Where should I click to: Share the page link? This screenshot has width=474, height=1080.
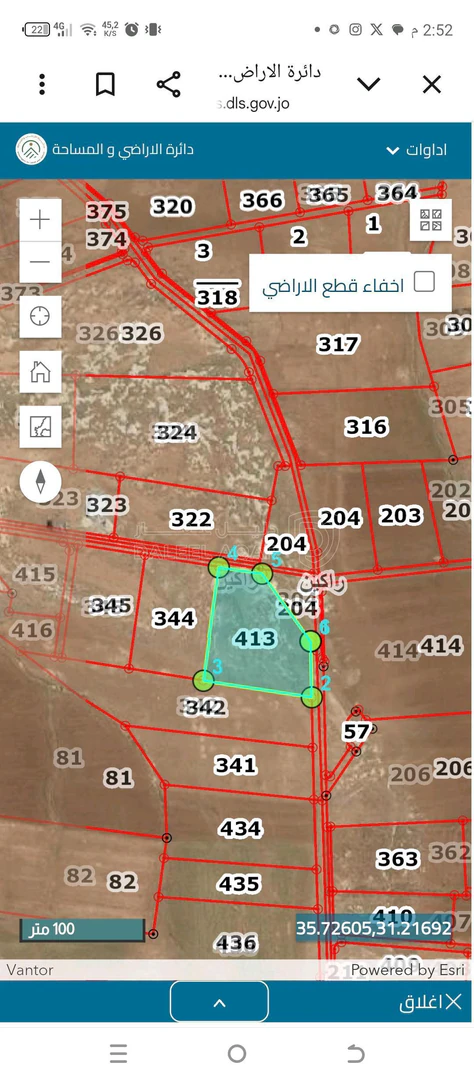[x=169, y=85]
